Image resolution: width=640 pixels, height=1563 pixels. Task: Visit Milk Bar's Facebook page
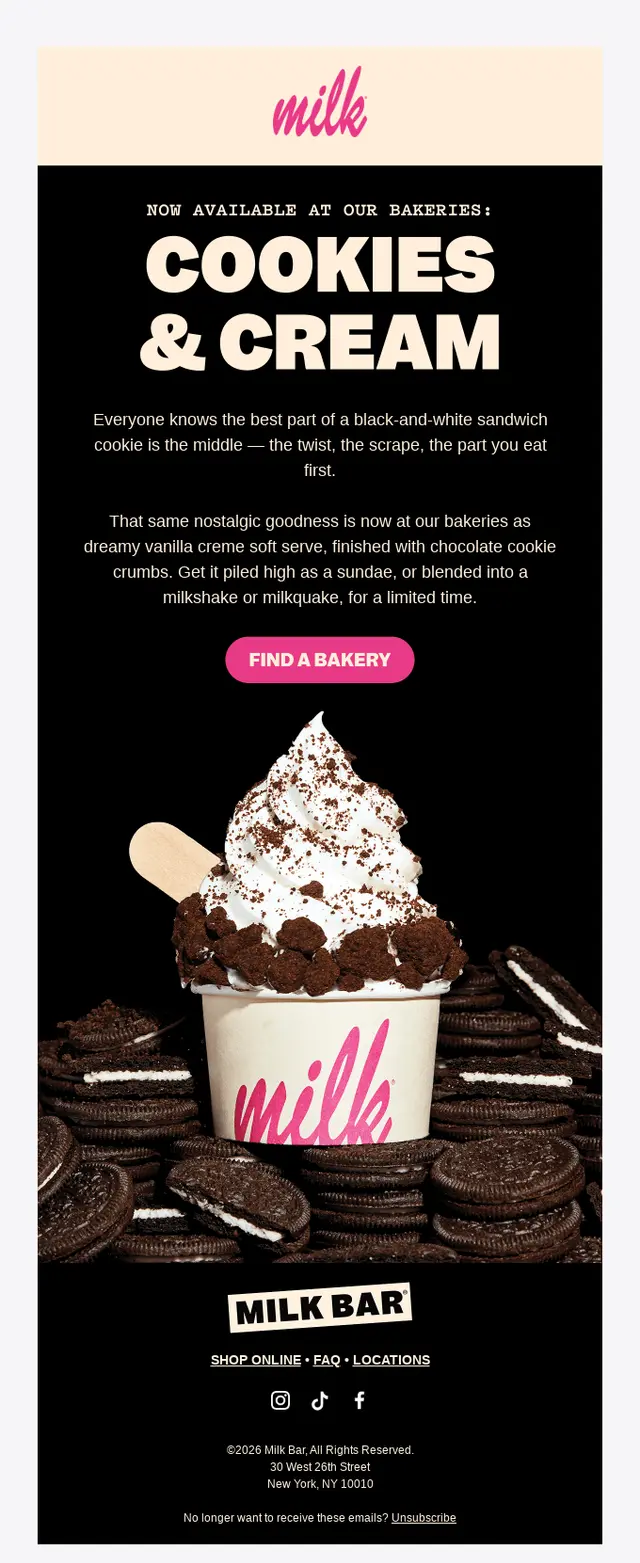[x=360, y=1400]
